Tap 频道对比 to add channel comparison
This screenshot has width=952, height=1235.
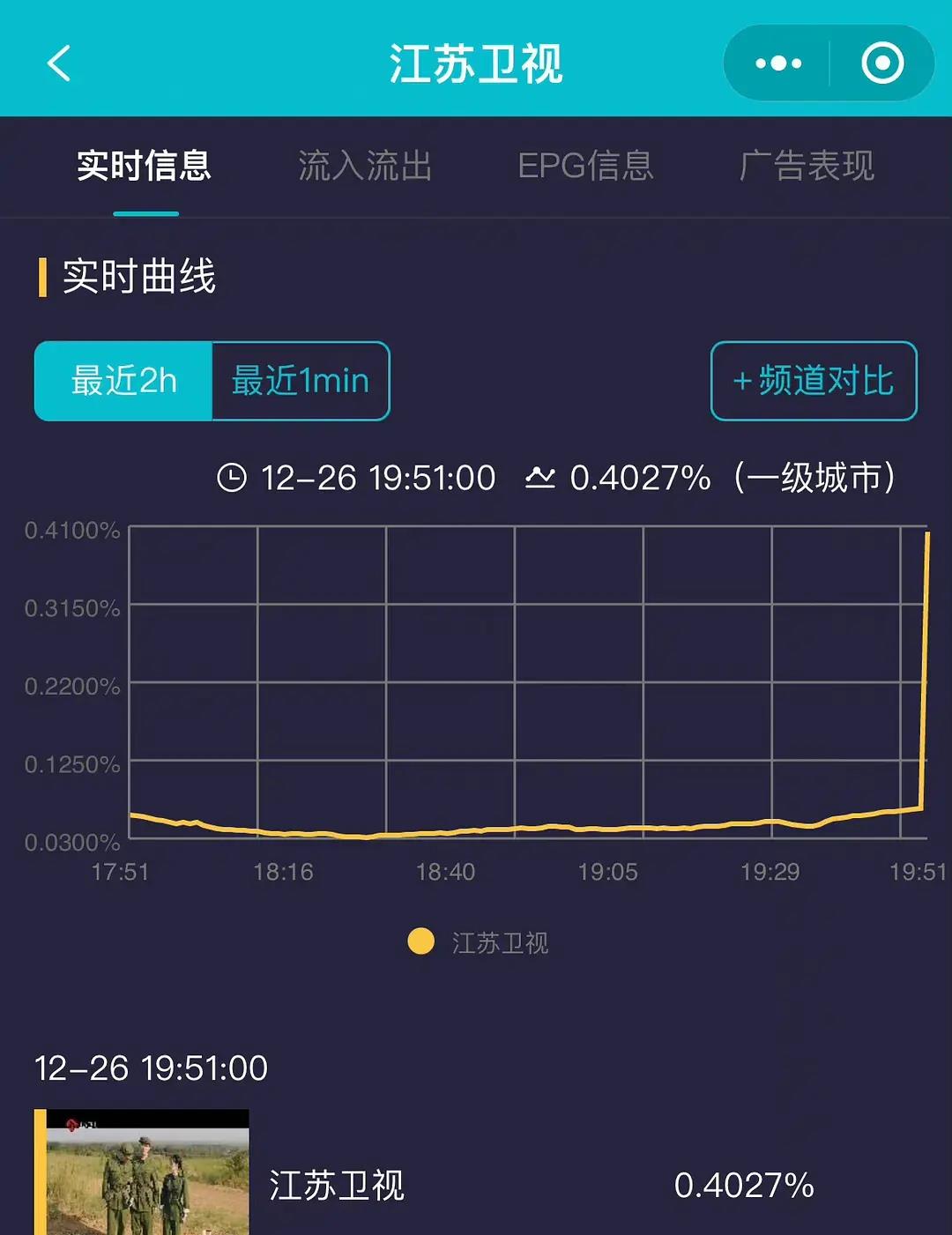pos(814,381)
